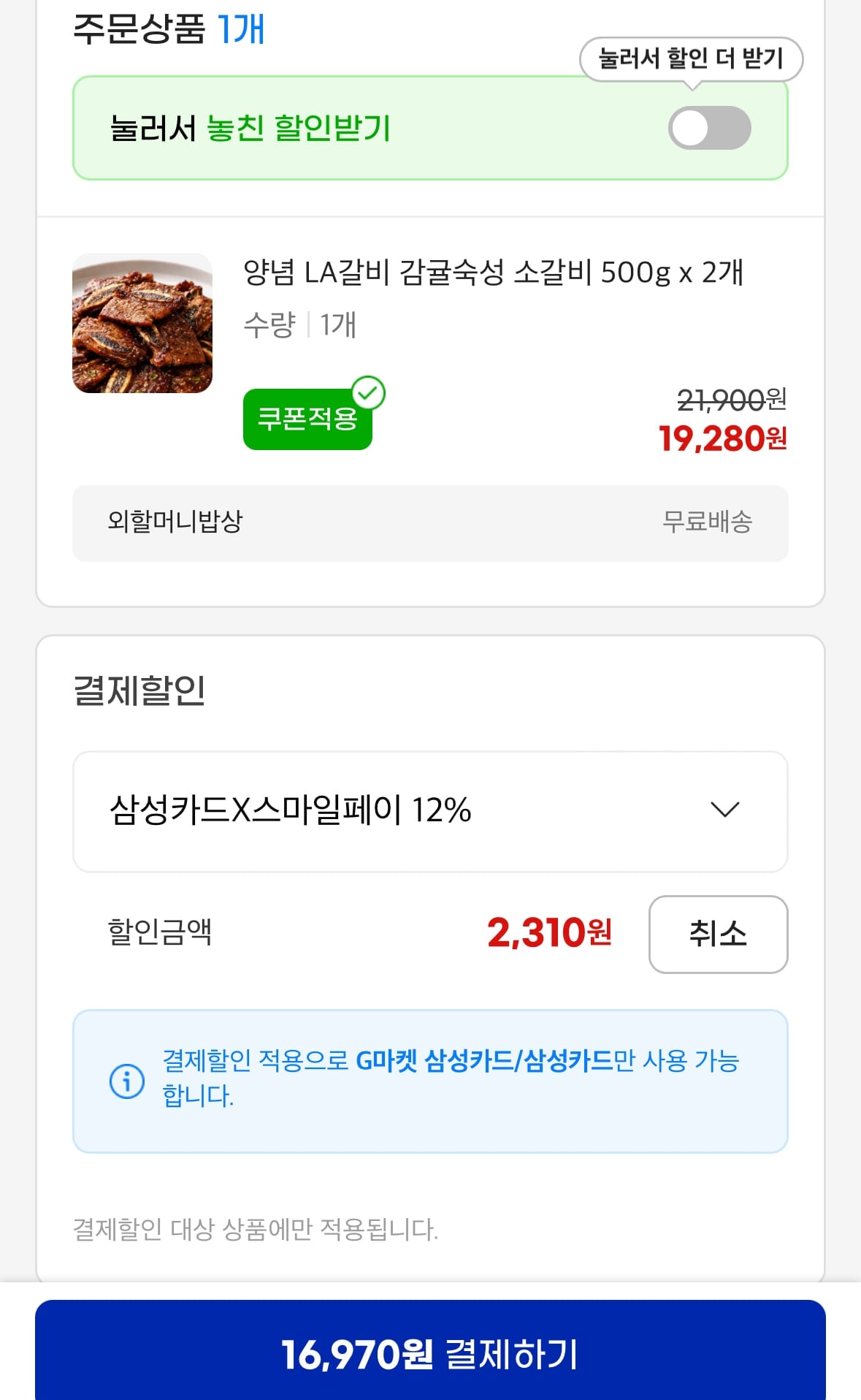Click the 취소 button to cancel discount
861x1400 pixels.
click(x=717, y=935)
